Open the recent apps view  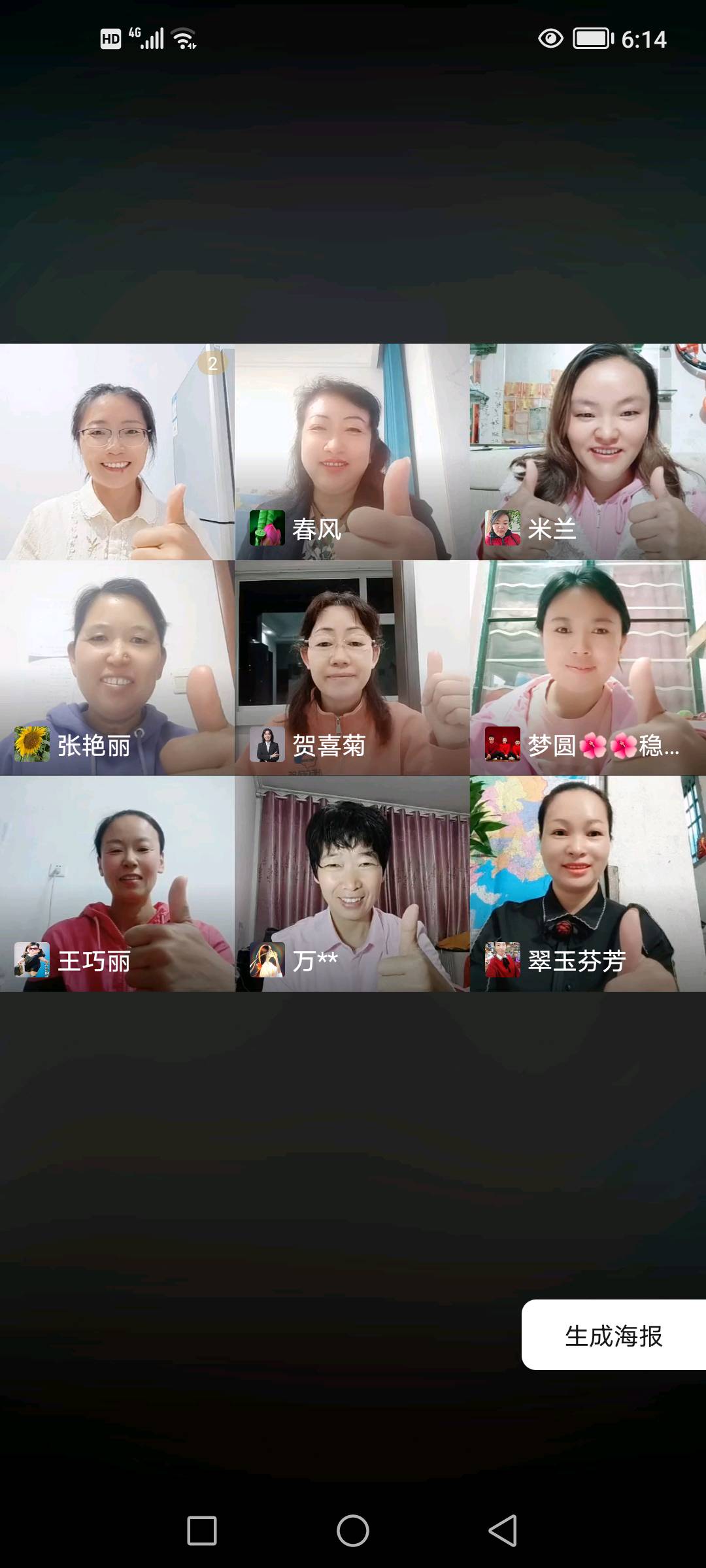pyautogui.click(x=202, y=1531)
